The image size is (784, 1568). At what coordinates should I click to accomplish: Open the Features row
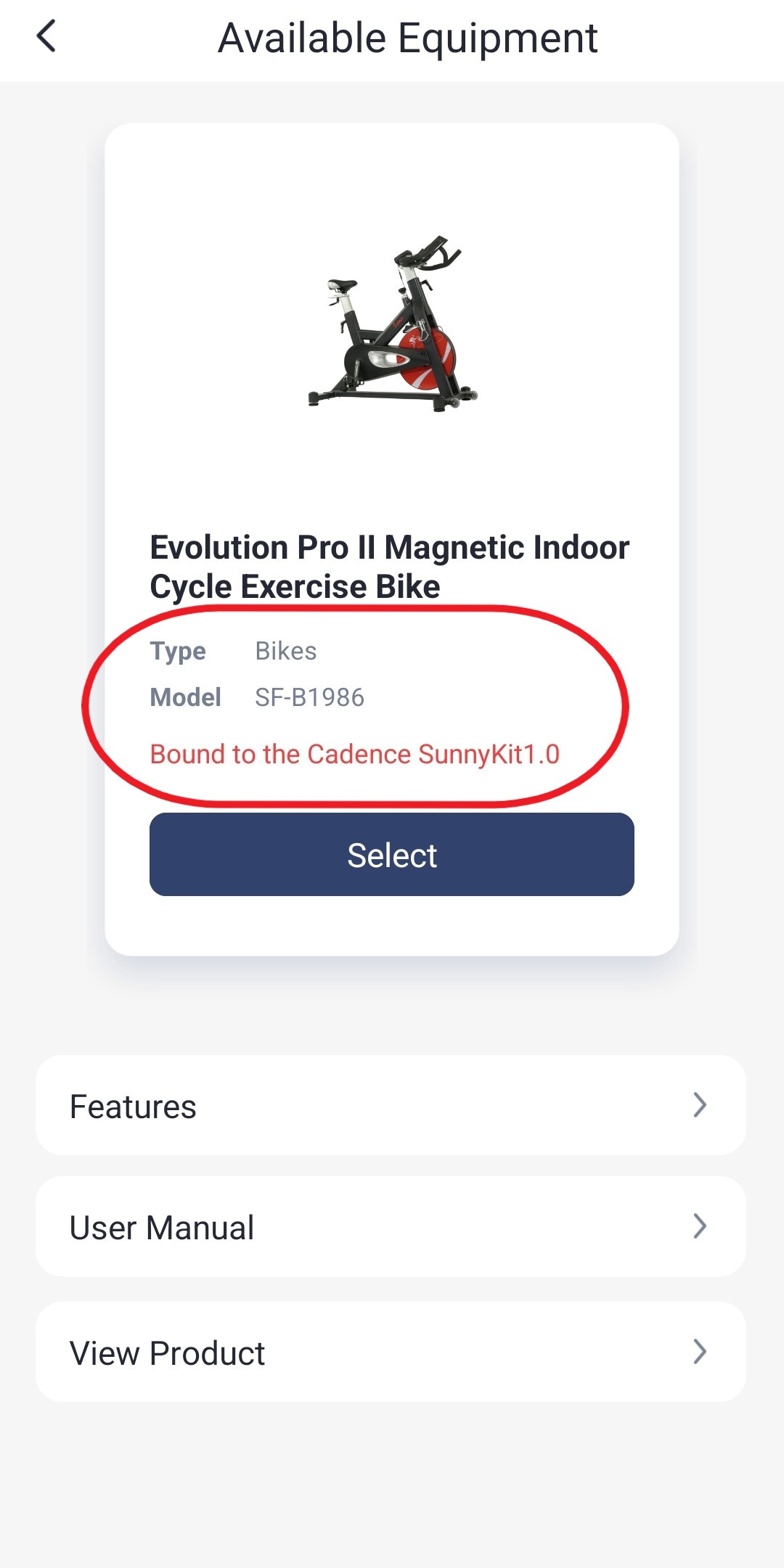pyautogui.click(x=391, y=1105)
